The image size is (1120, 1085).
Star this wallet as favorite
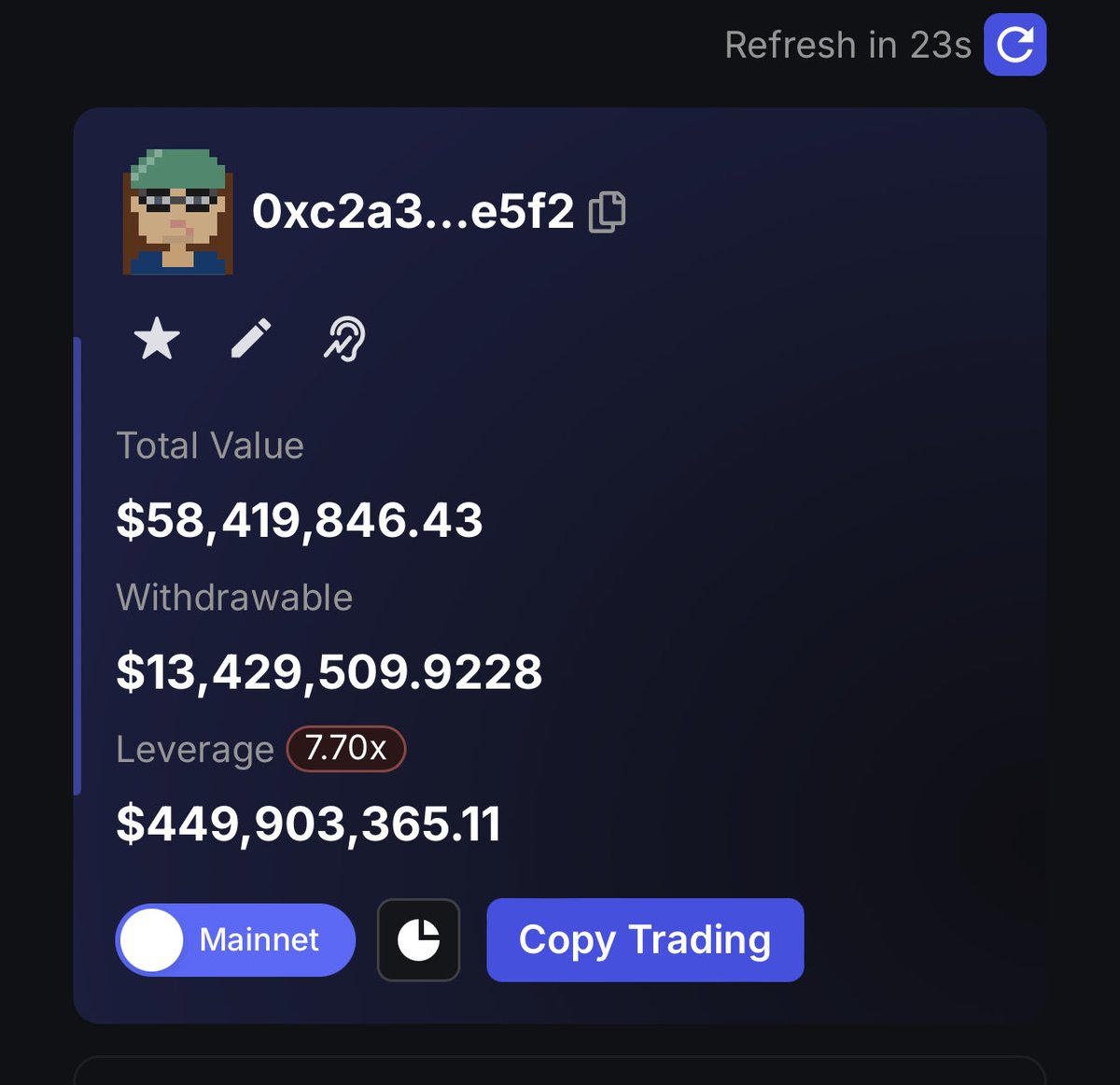[157, 338]
